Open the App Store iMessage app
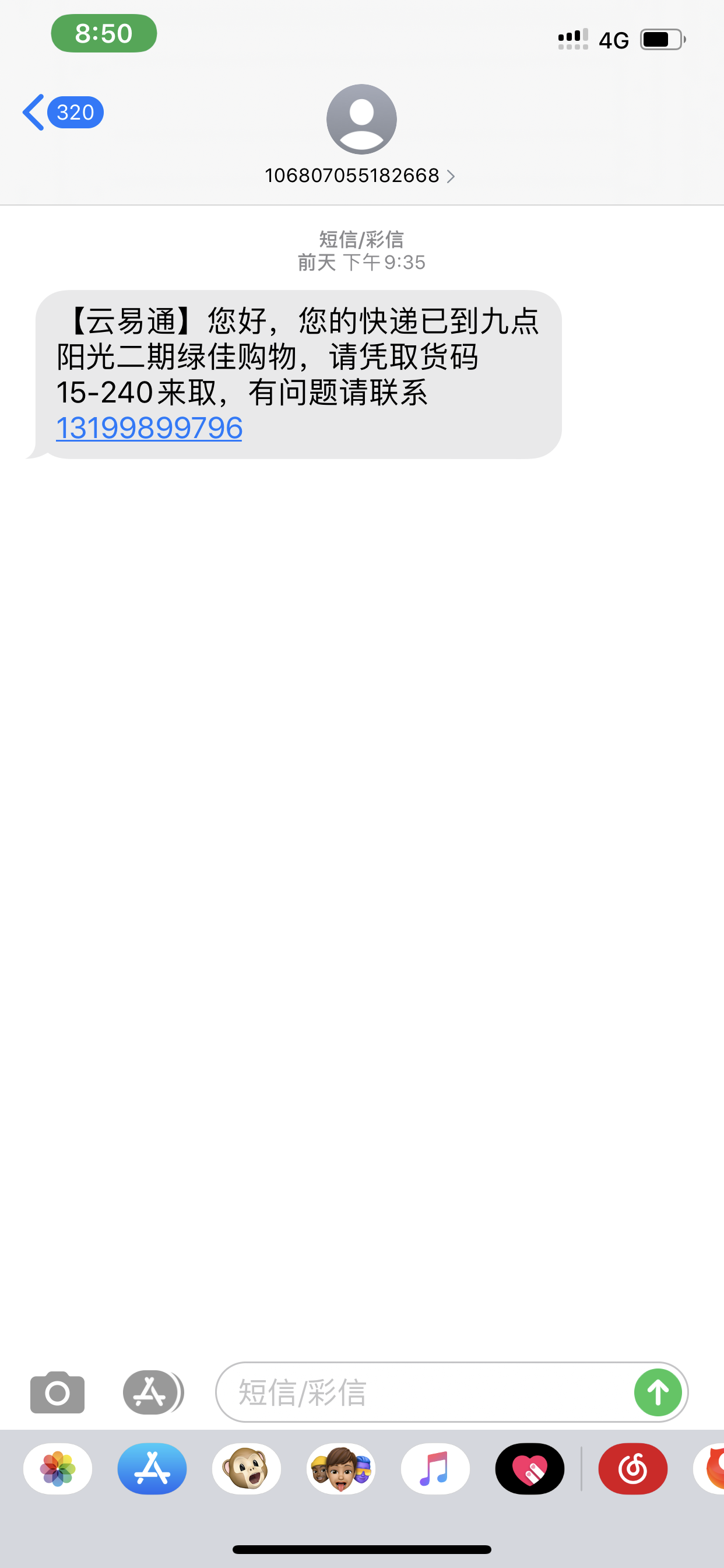724x1568 pixels. (152, 1469)
